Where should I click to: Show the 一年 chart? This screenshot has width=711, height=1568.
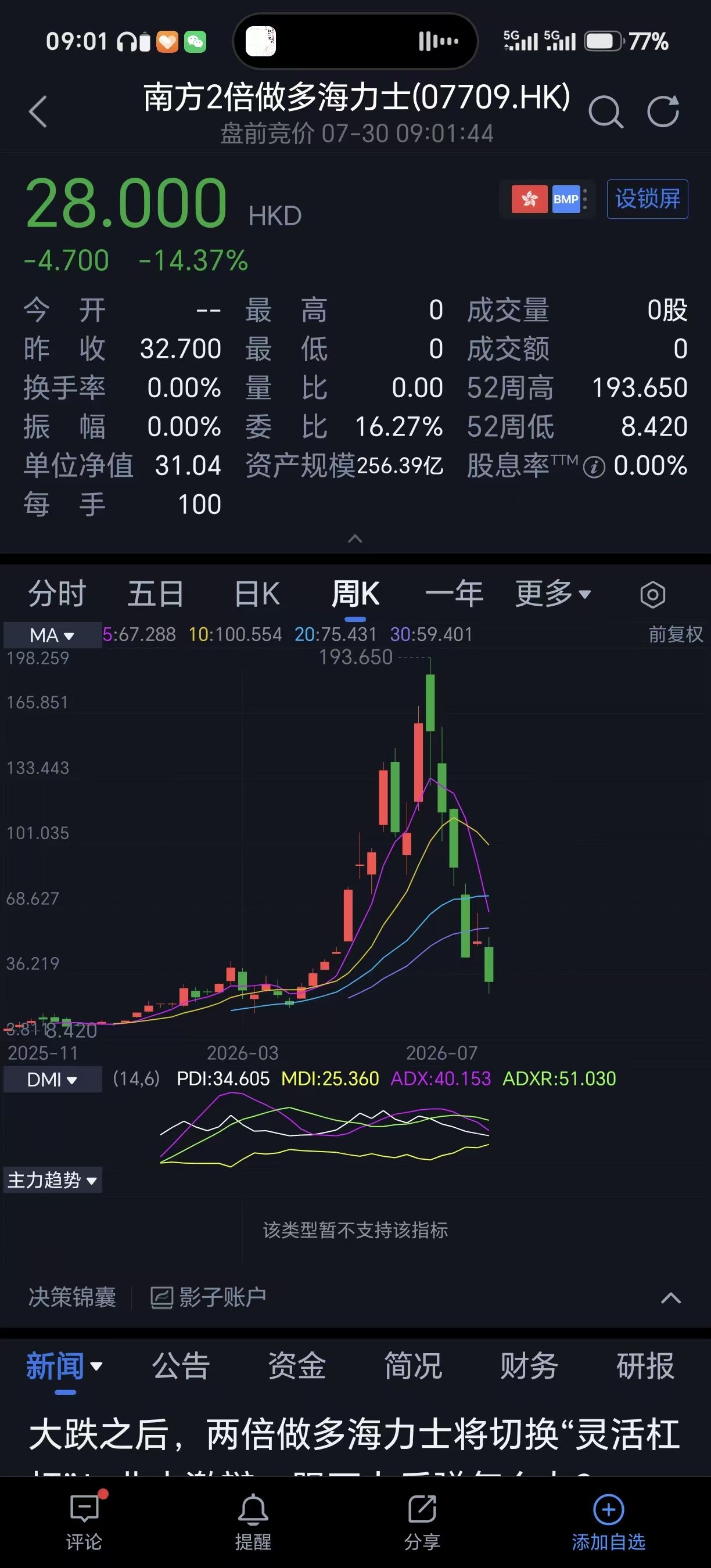[454, 594]
